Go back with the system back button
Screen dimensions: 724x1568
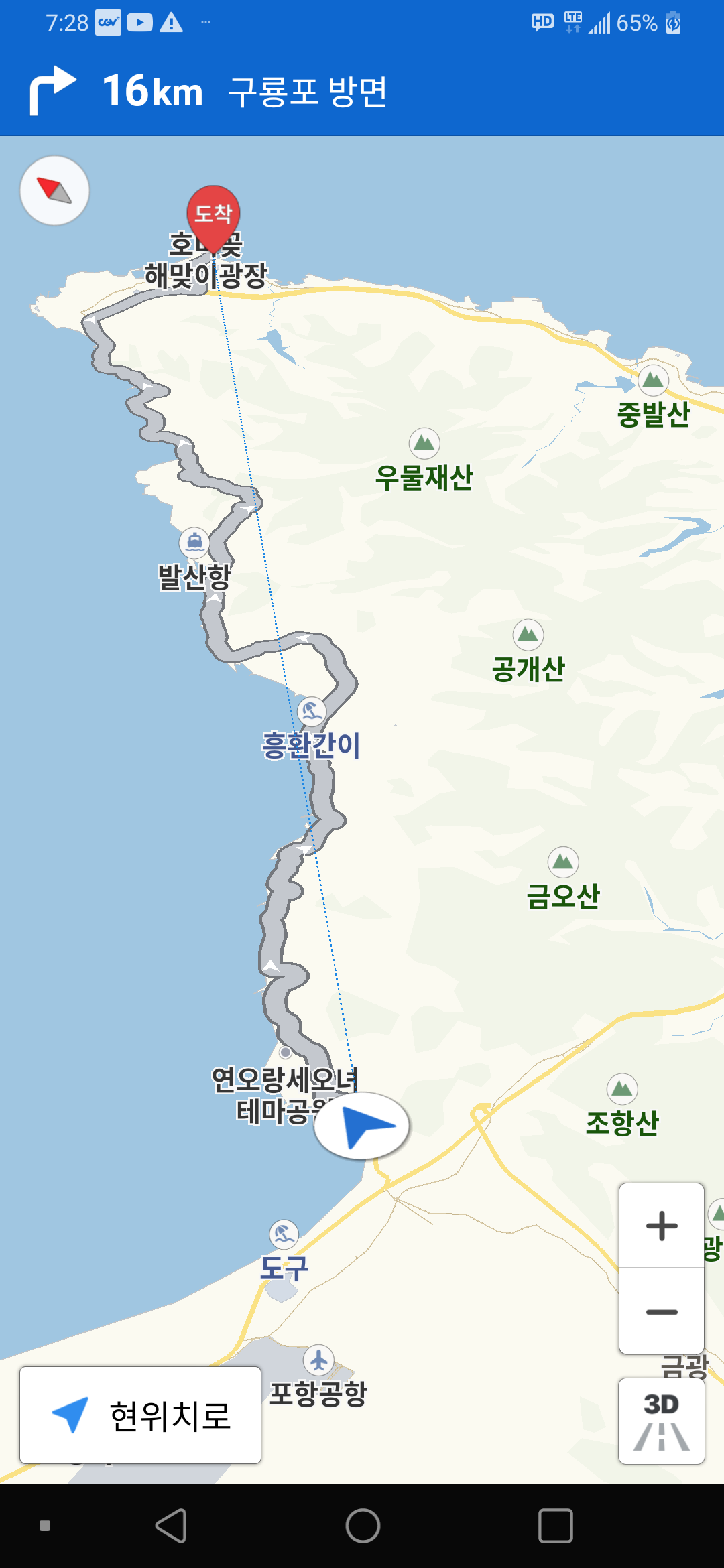coord(171,1526)
